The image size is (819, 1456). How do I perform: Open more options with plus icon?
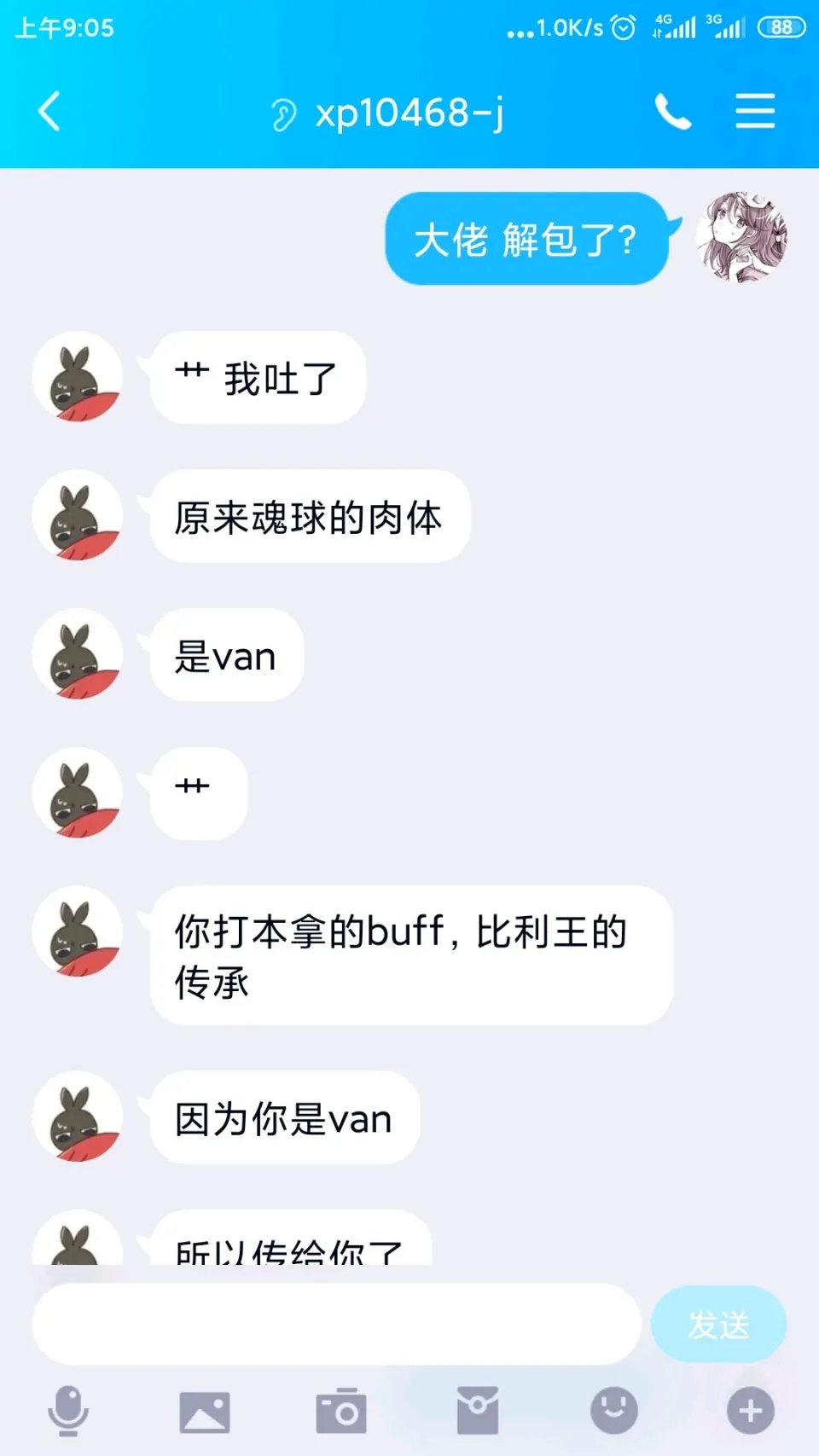[x=751, y=1411]
